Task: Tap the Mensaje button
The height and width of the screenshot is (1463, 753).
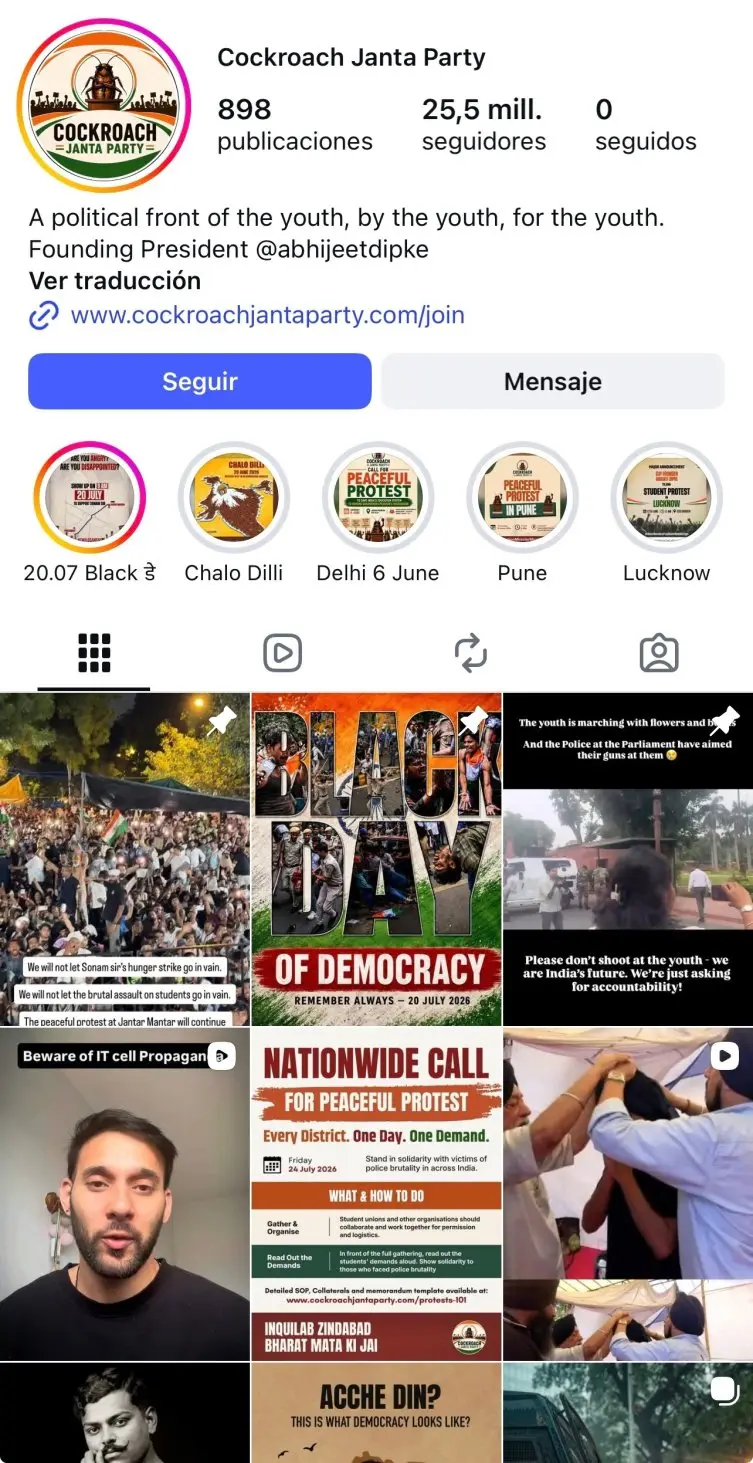Action: tap(552, 381)
